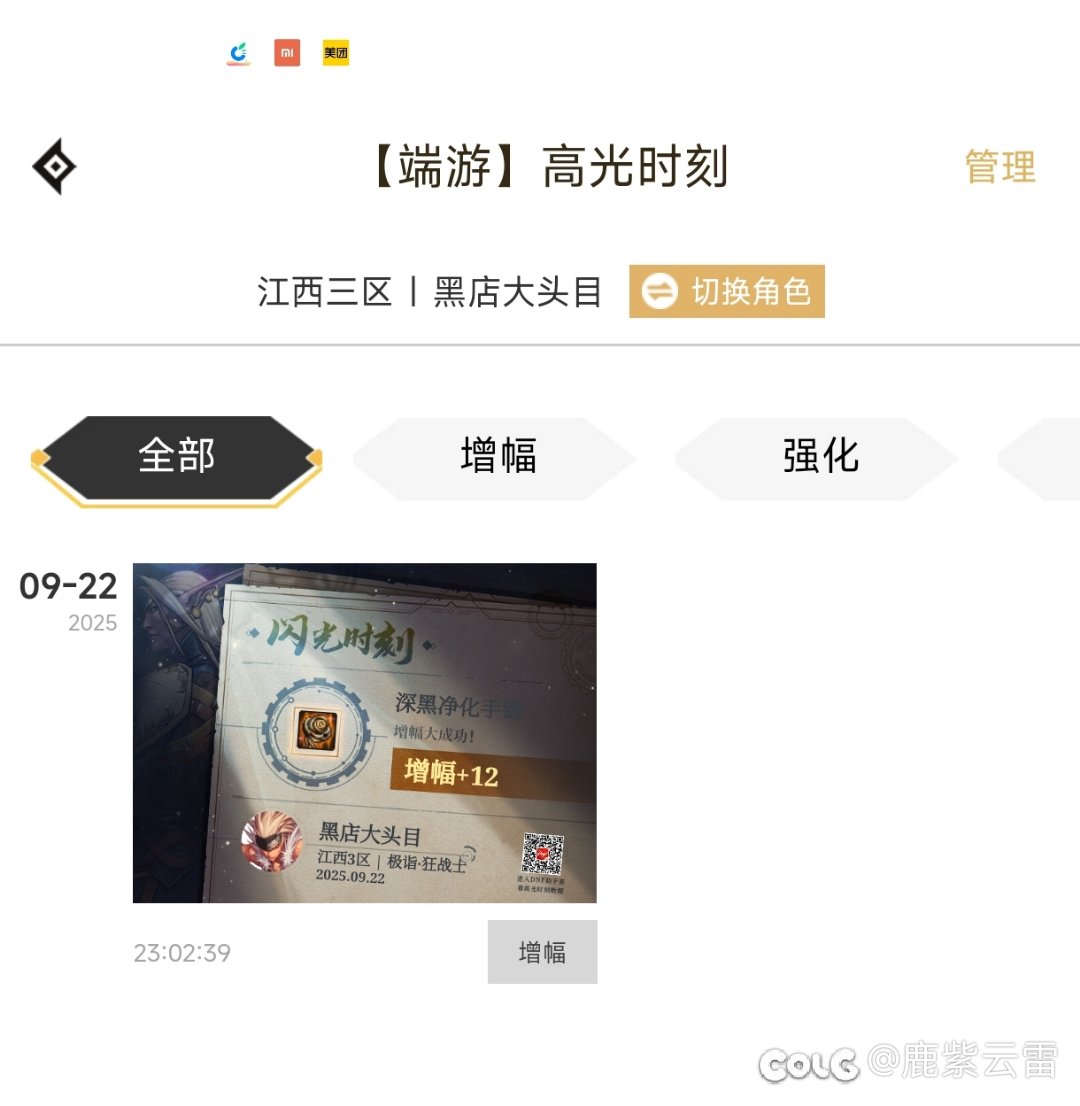Tap the 增幅 tag under the card
This screenshot has height=1106, width=1080.
pos(542,952)
